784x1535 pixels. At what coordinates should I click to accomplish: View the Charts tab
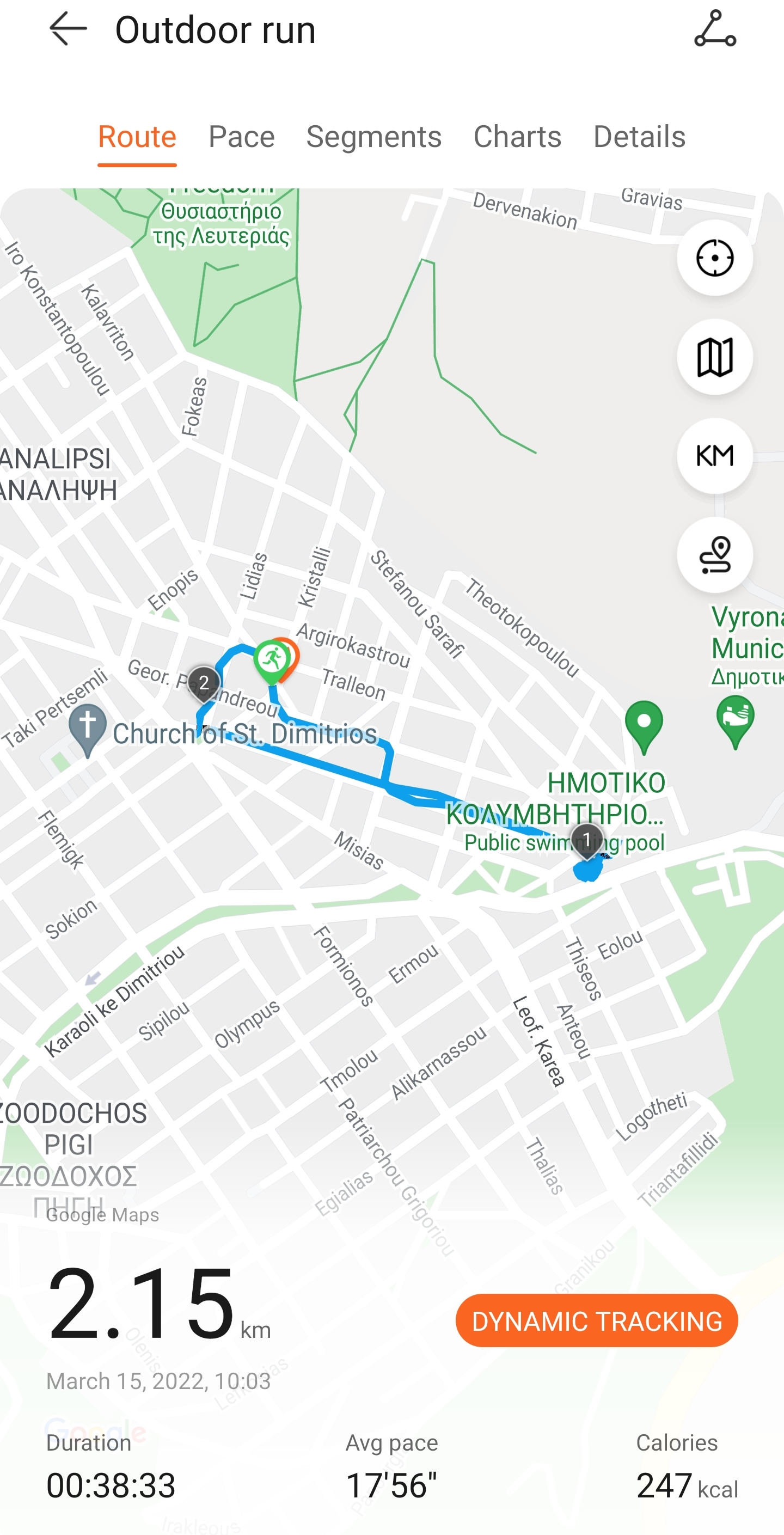[x=517, y=137]
